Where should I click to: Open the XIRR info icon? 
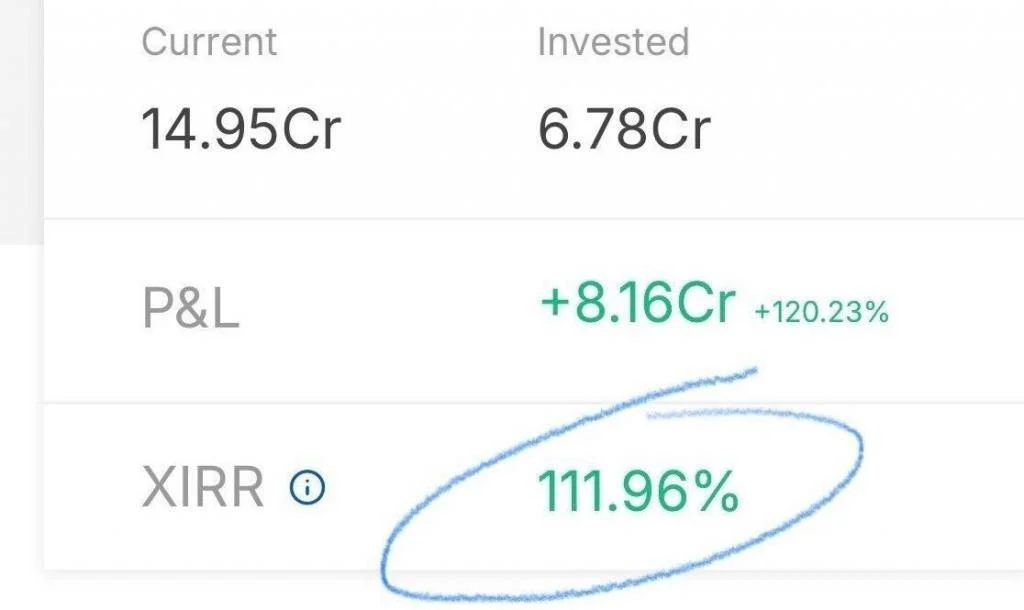click(307, 489)
